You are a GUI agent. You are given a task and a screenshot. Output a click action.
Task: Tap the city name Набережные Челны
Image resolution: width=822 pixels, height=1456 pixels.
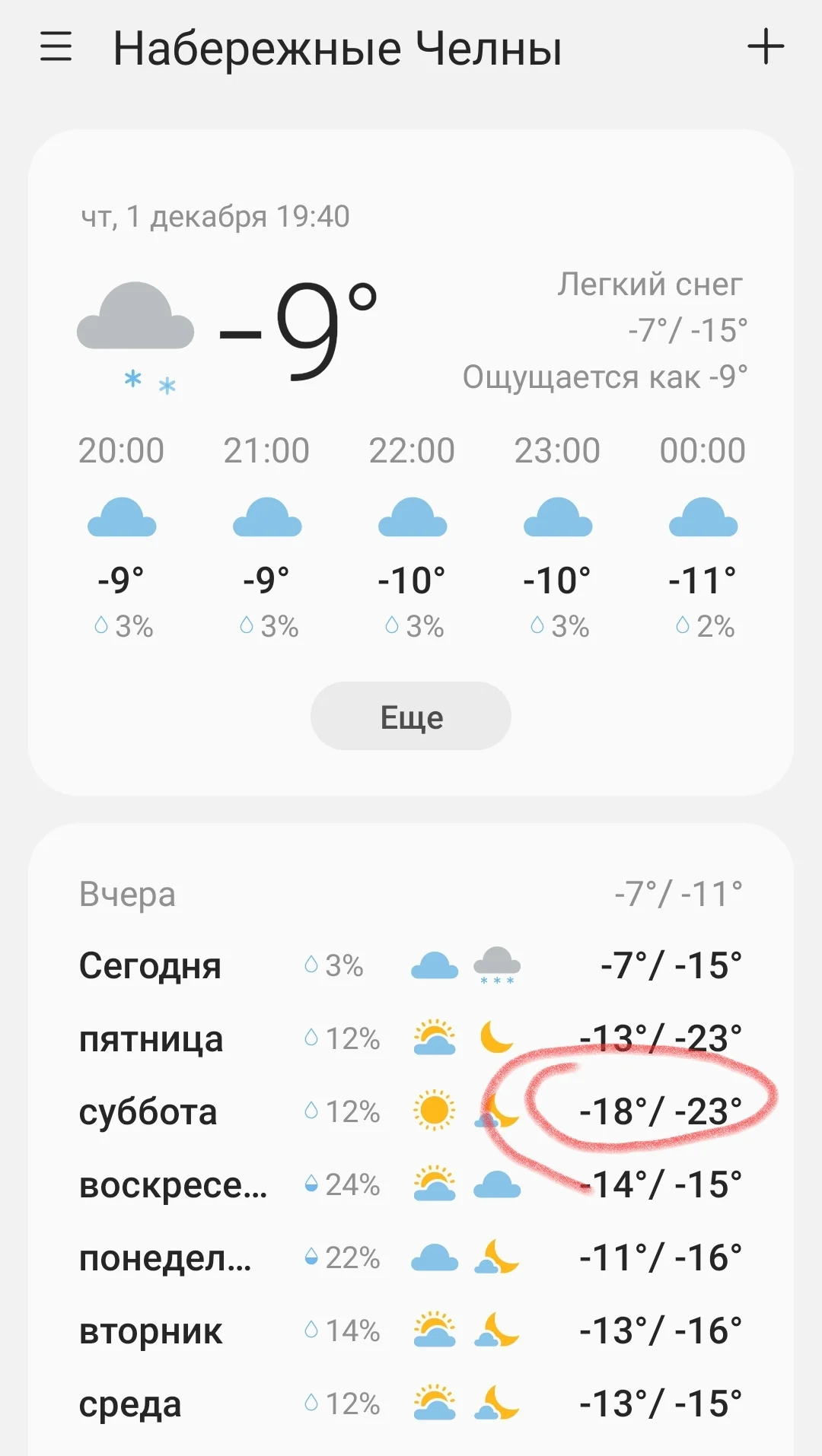(x=337, y=48)
